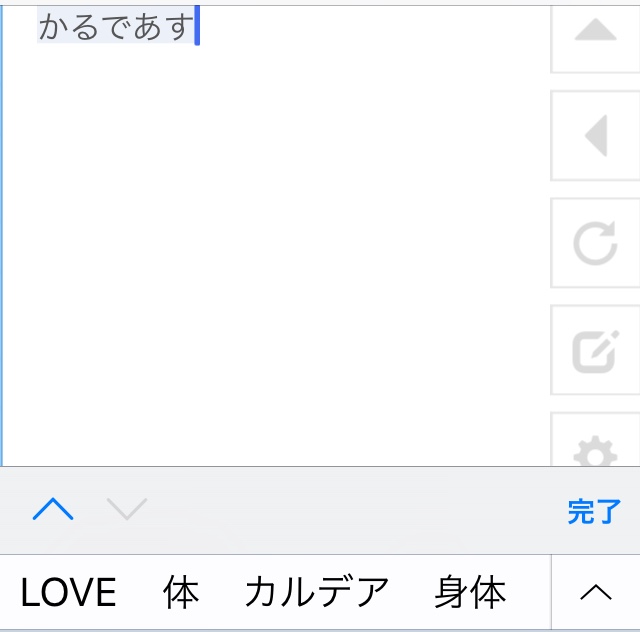Tap 完了 to dismiss the keyboard
The height and width of the screenshot is (632, 640).
coord(594,512)
